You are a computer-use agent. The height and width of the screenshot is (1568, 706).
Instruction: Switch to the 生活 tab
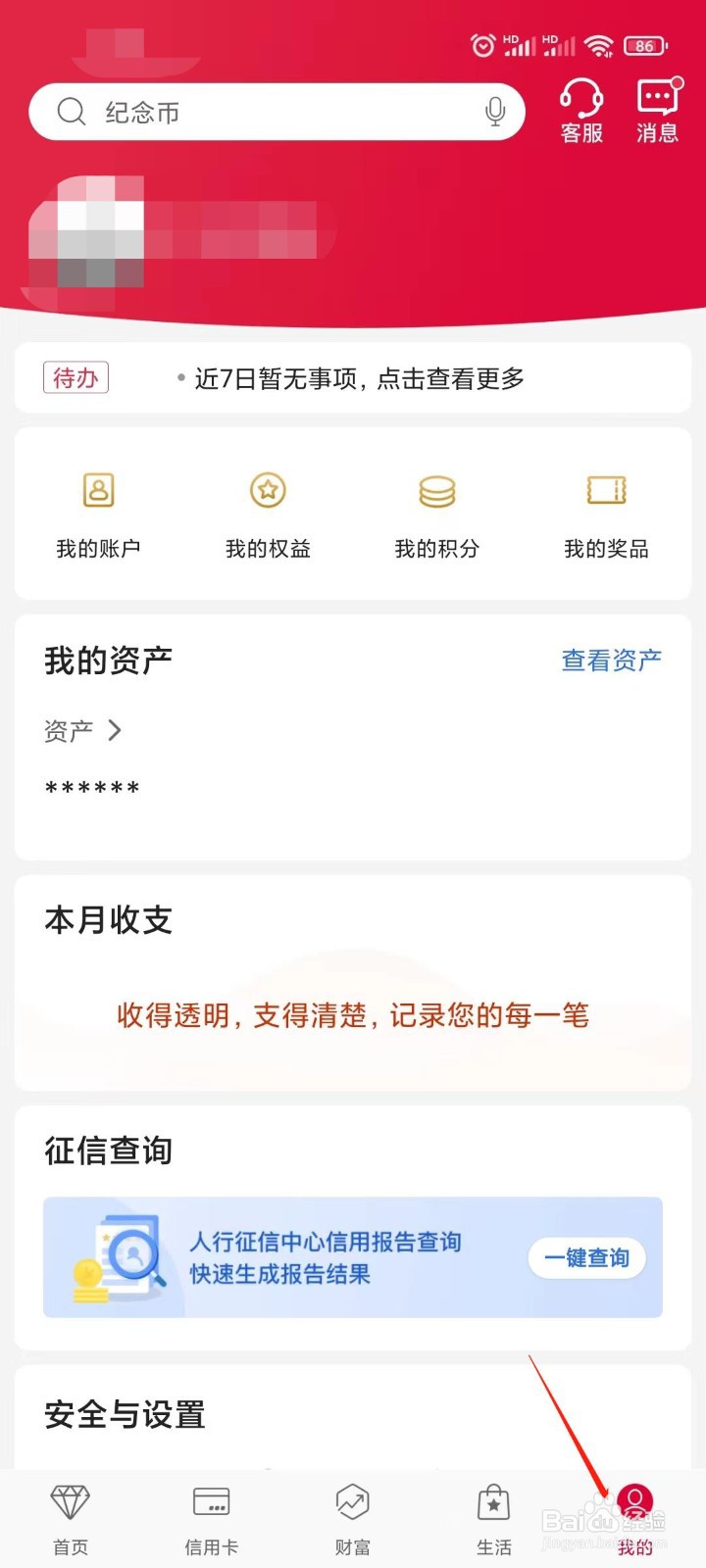(493, 1516)
